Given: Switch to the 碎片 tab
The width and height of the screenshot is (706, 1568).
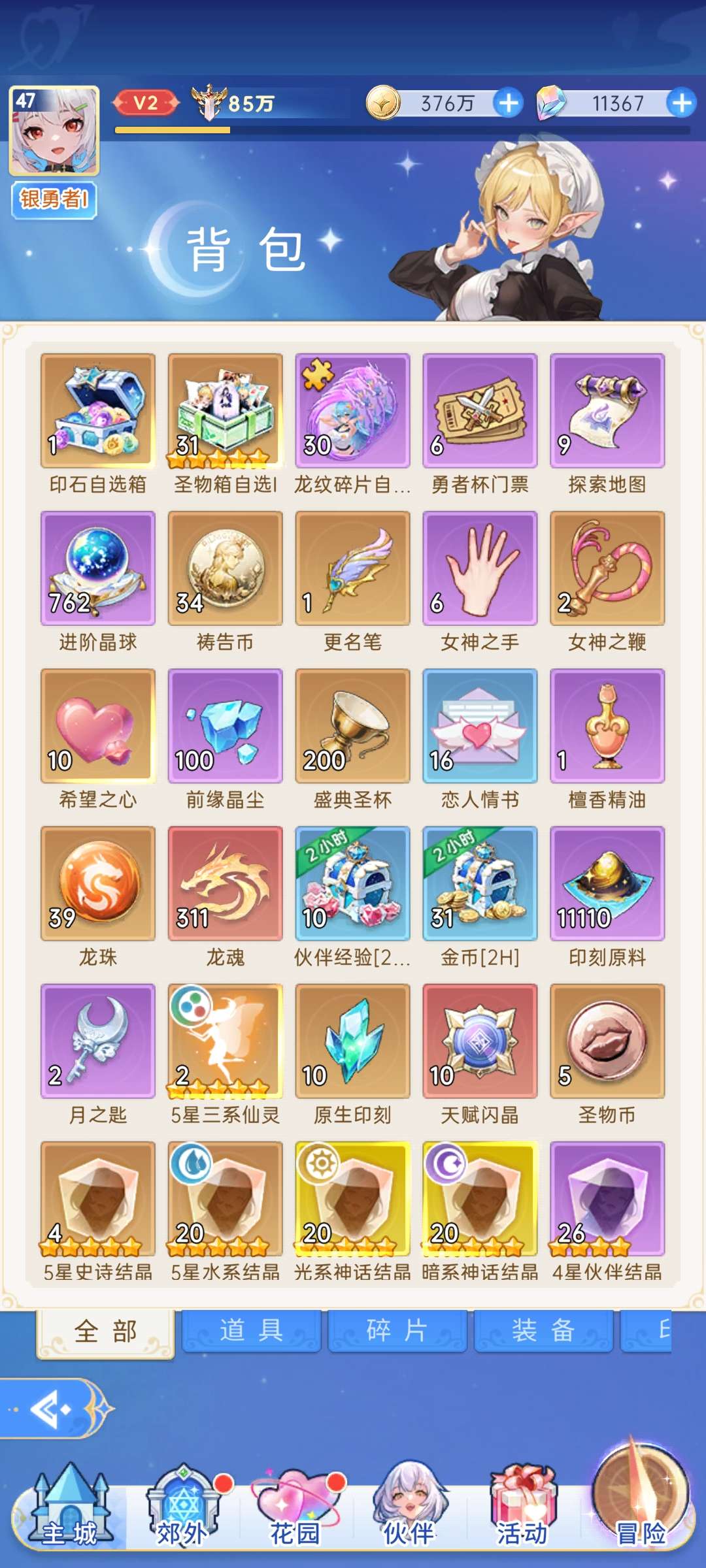Looking at the screenshot, I should coord(397,1330).
